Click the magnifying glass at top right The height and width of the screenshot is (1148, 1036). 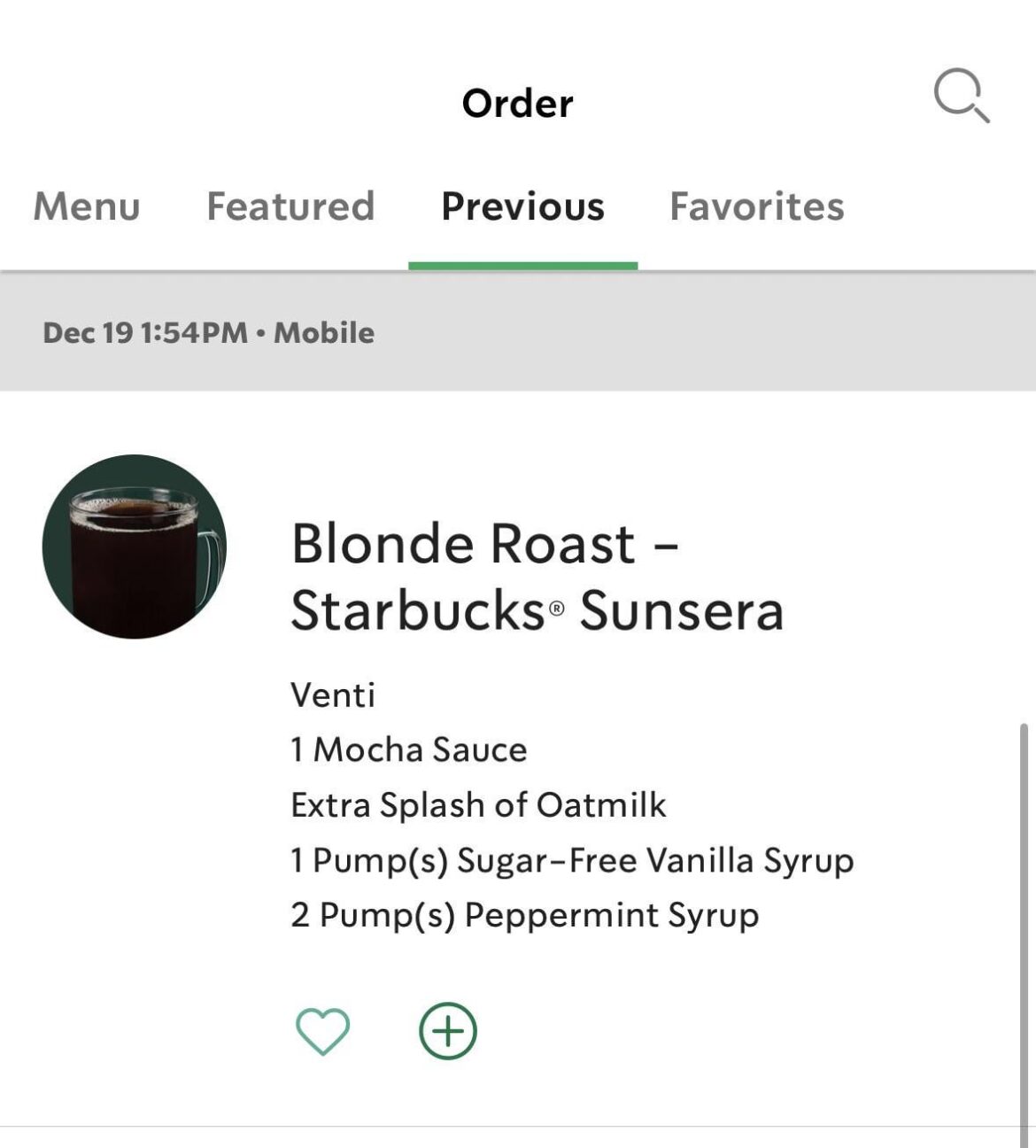pyautogui.click(x=963, y=96)
